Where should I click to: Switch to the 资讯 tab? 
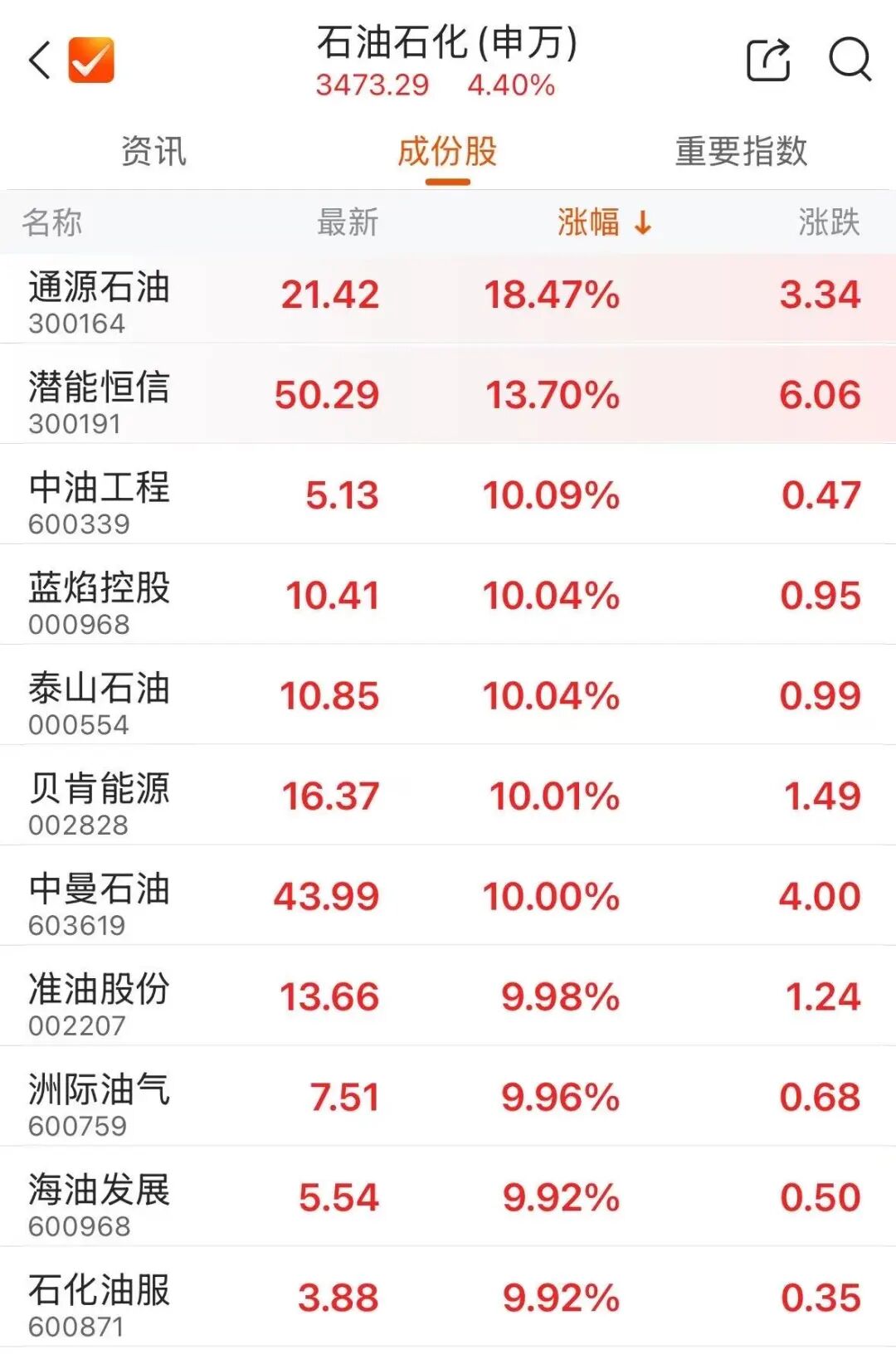[153, 152]
